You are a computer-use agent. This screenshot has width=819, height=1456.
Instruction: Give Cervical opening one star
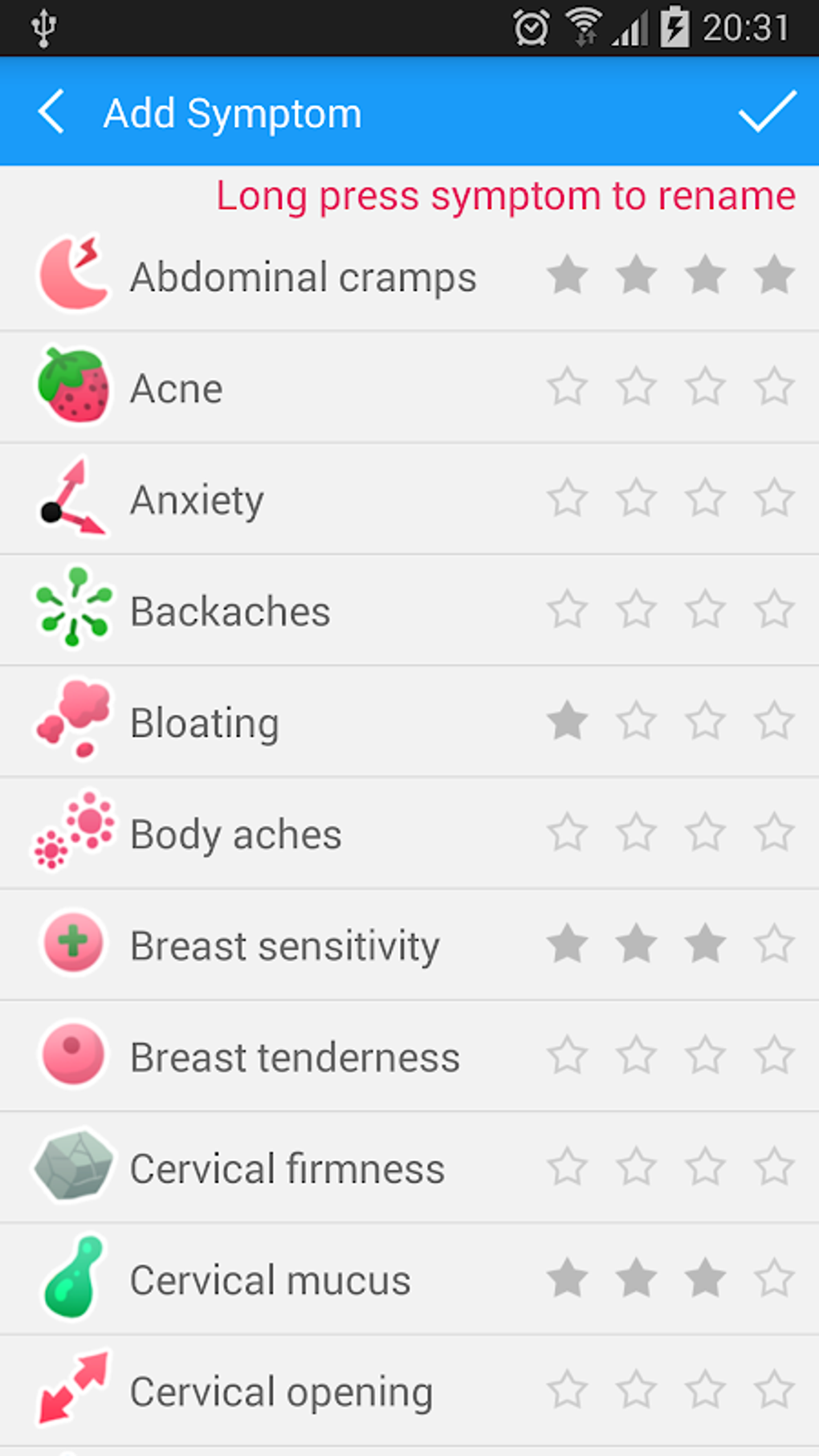(568, 1391)
